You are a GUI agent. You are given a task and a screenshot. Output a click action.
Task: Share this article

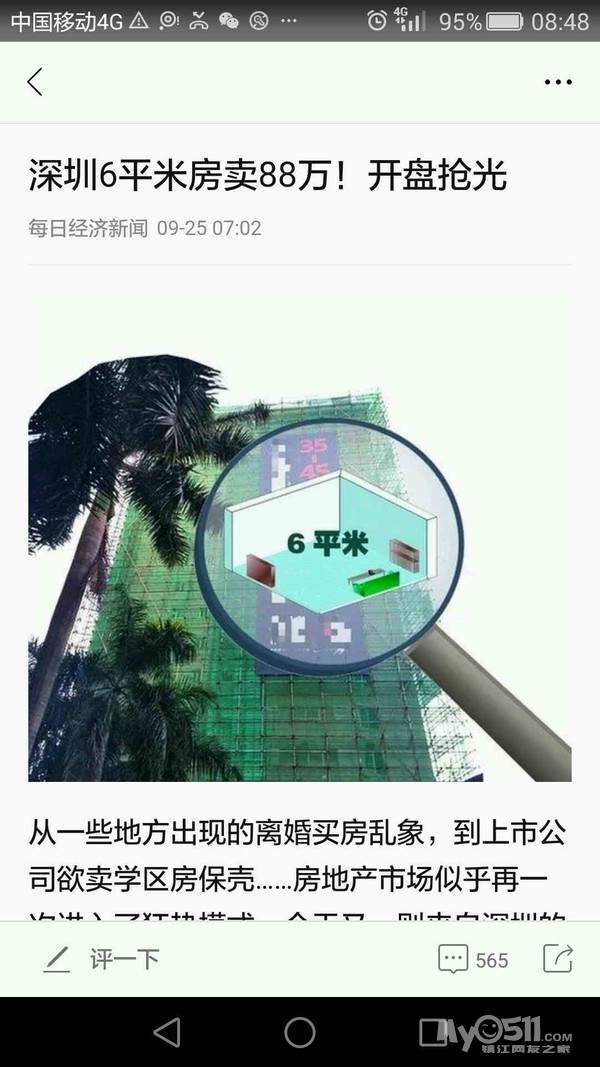(558, 959)
